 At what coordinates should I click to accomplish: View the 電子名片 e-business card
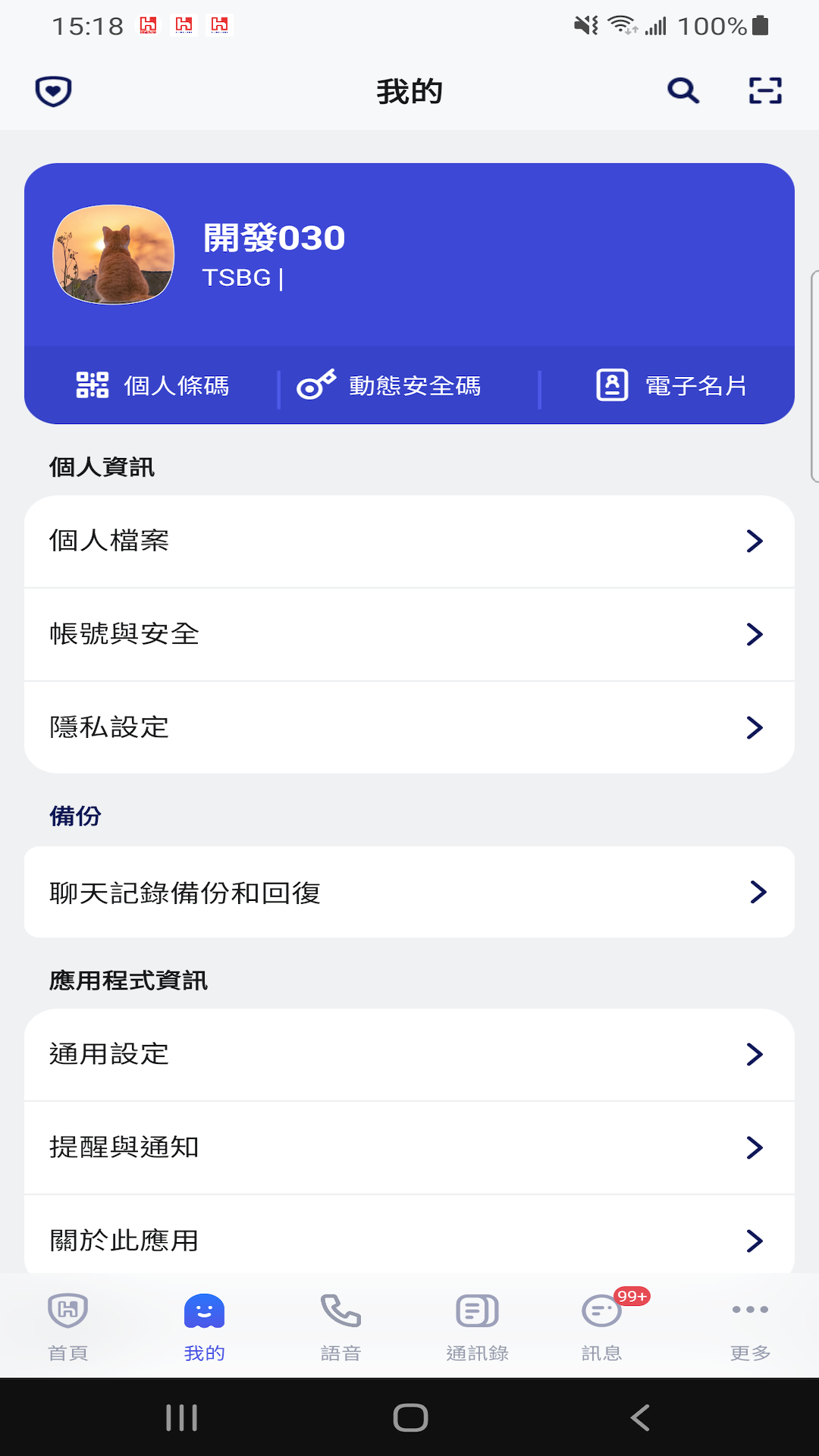pyautogui.click(x=670, y=385)
